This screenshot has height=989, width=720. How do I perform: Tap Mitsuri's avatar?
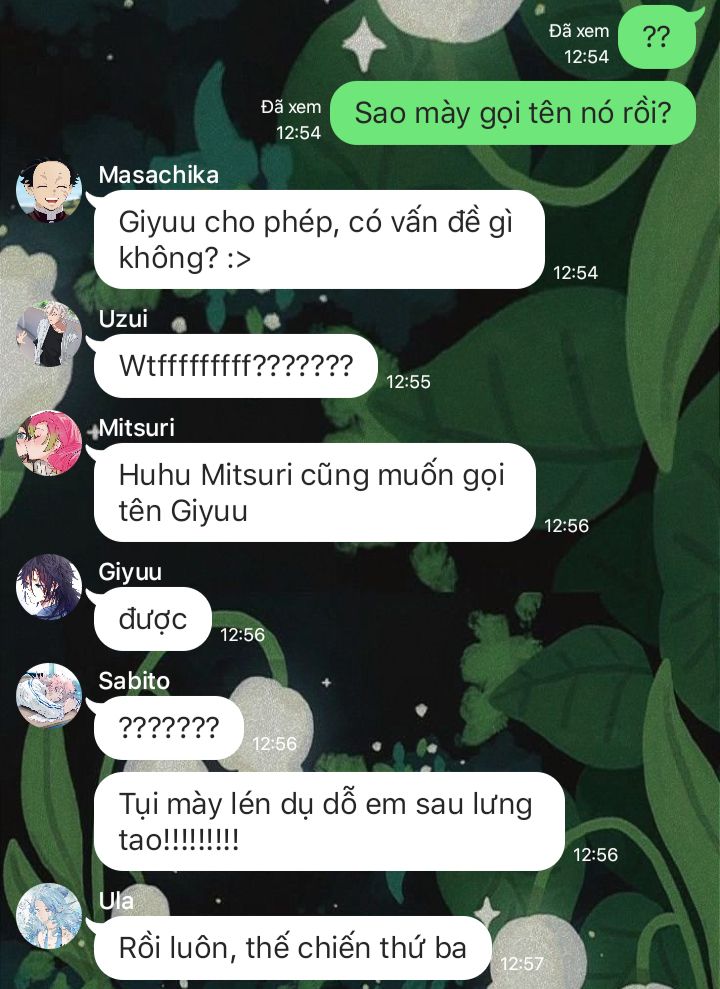(48, 443)
